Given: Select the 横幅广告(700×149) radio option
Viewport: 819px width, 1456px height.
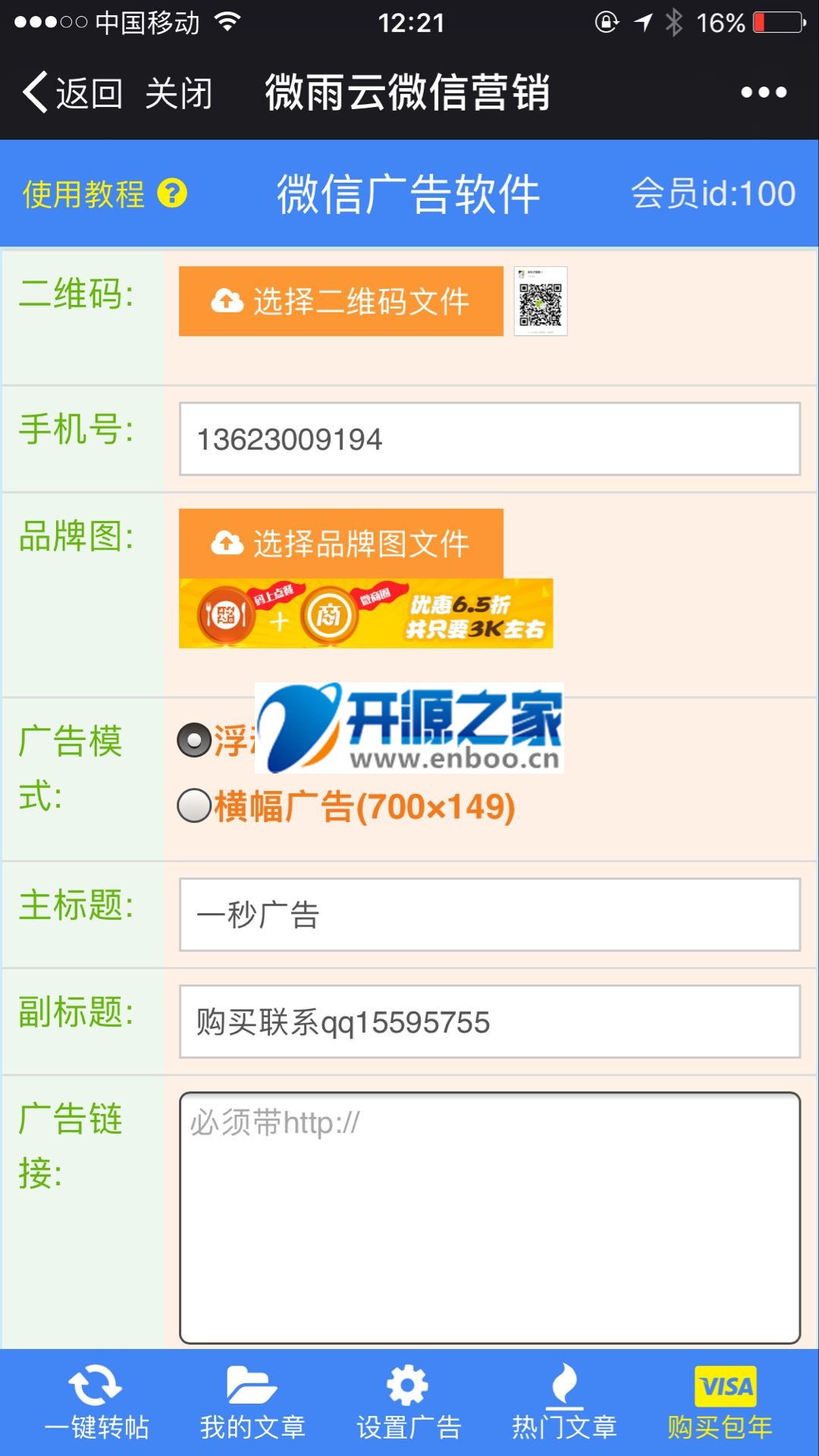Looking at the screenshot, I should [194, 805].
